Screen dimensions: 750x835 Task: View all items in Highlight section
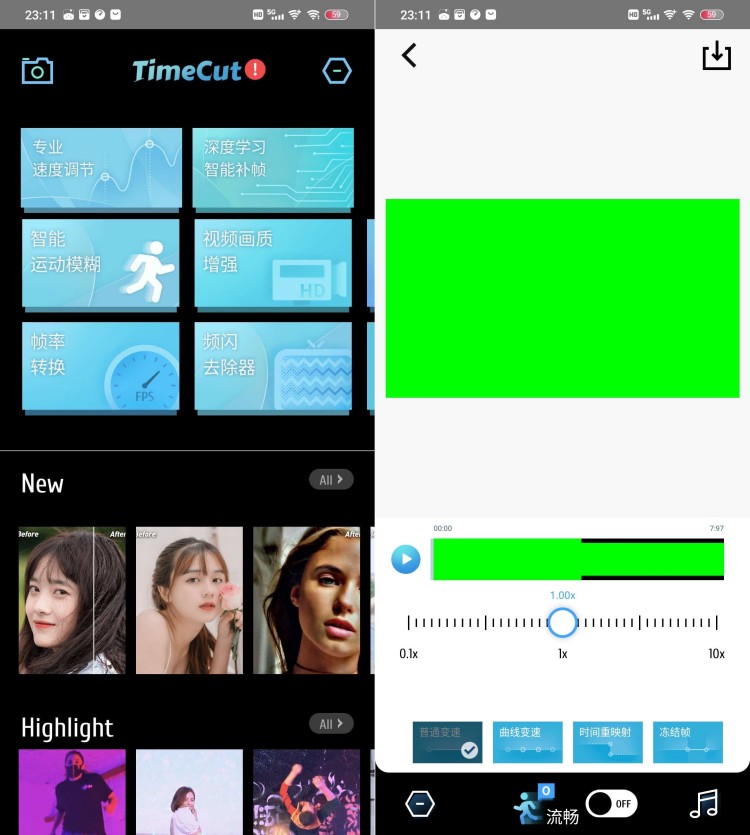(331, 723)
